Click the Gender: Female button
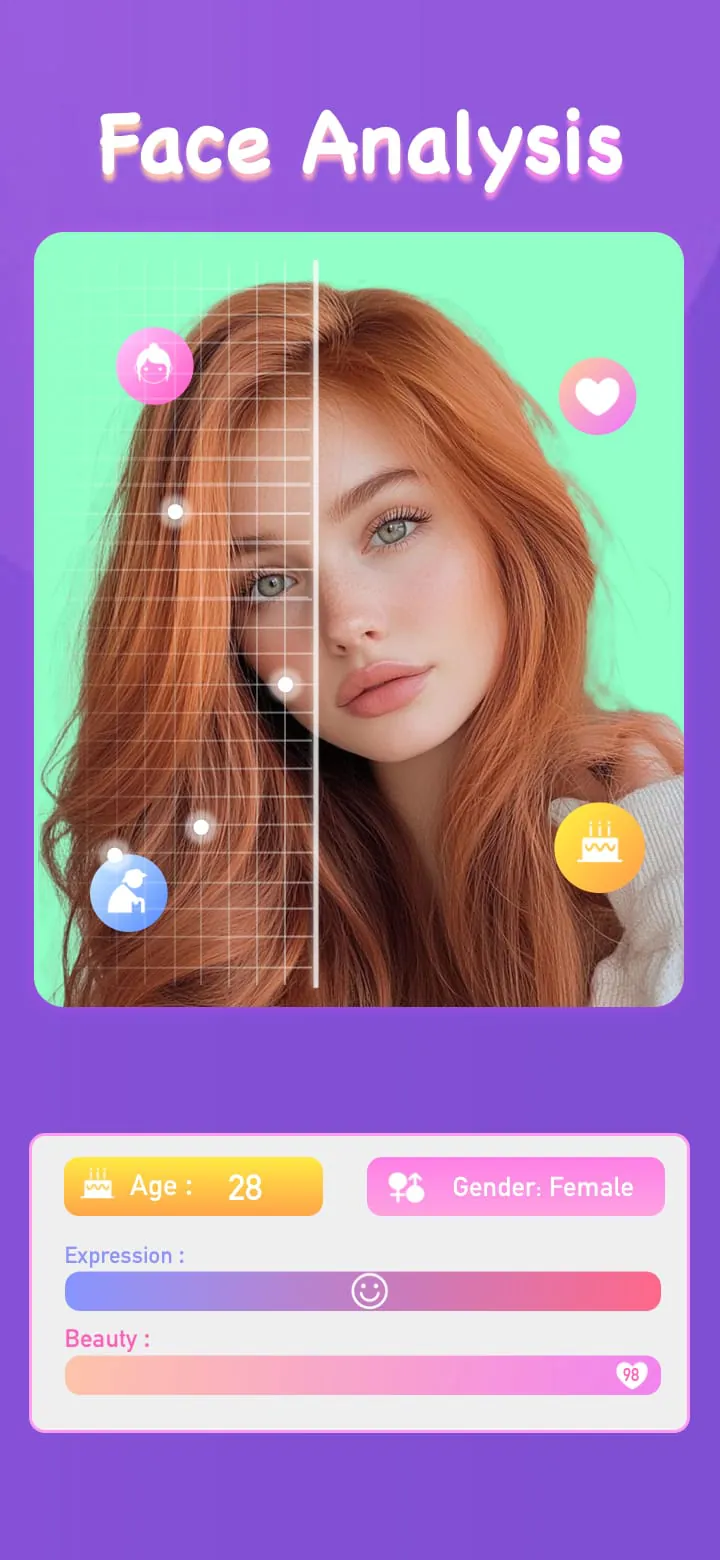This screenshot has width=720, height=1560. pos(515,1186)
